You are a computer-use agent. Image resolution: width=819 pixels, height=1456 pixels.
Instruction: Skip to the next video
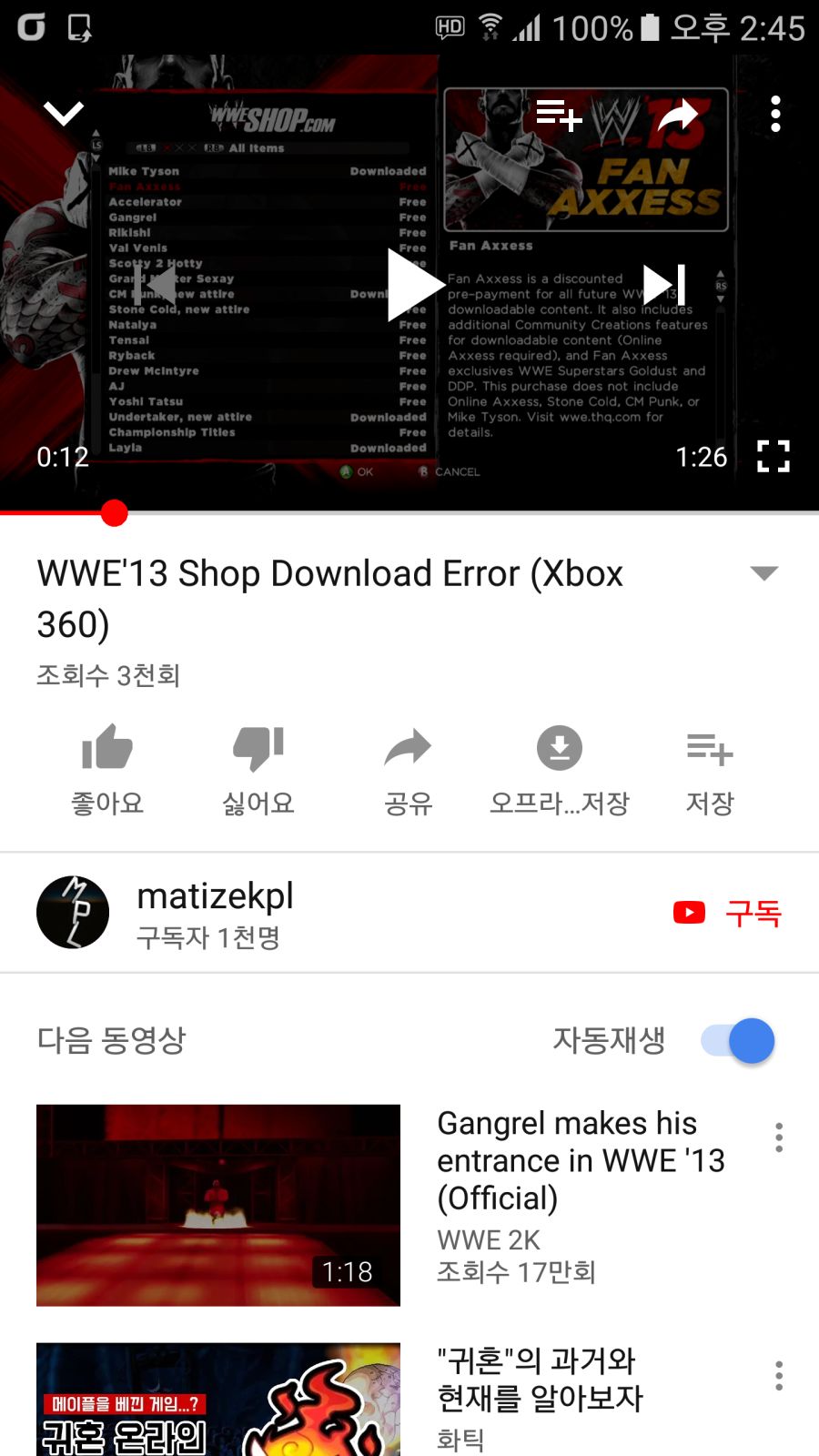[x=664, y=285]
